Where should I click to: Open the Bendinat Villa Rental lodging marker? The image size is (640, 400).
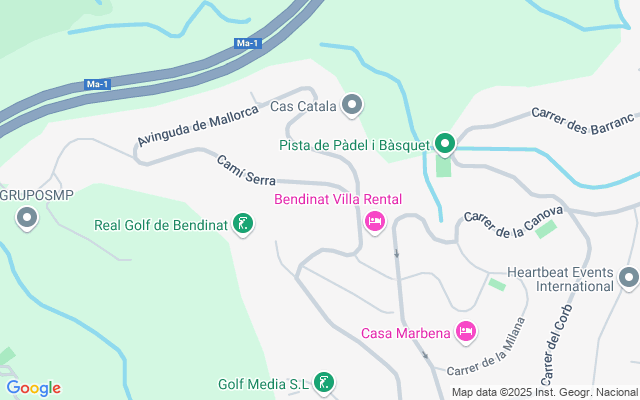pyautogui.click(x=375, y=222)
